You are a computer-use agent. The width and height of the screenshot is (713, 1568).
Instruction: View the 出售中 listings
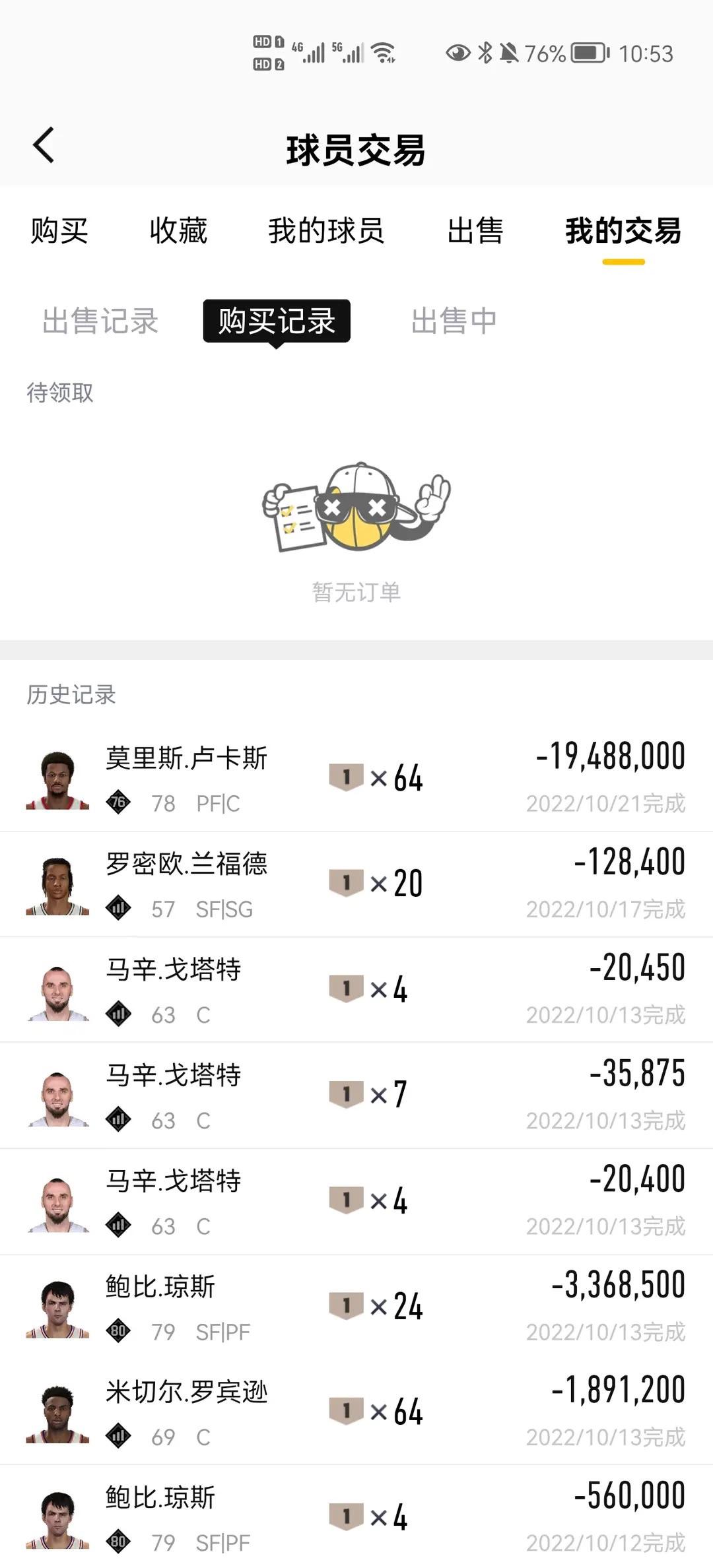[x=454, y=321]
